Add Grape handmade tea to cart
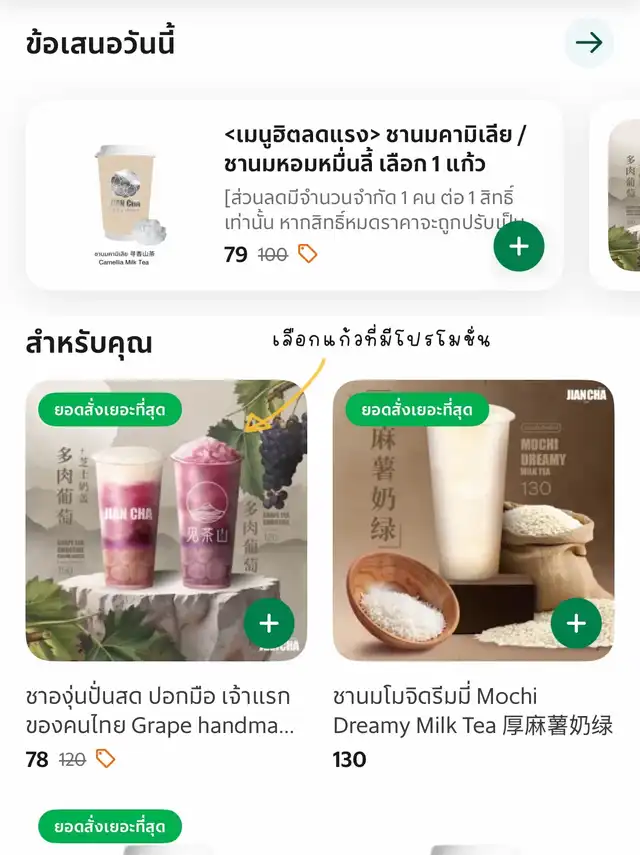This screenshot has width=640, height=855. click(x=269, y=623)
